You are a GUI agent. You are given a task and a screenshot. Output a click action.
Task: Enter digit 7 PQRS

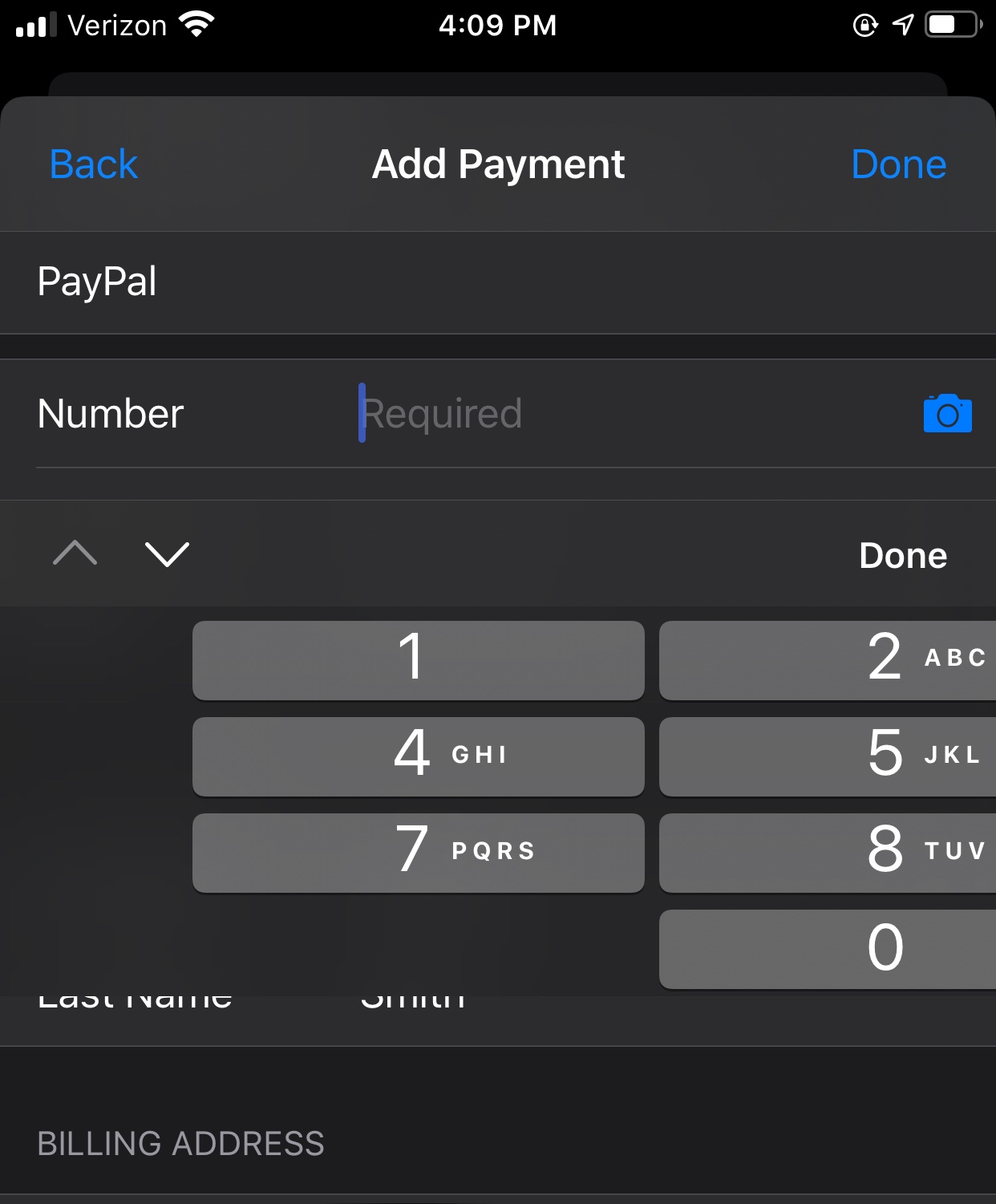418,852
